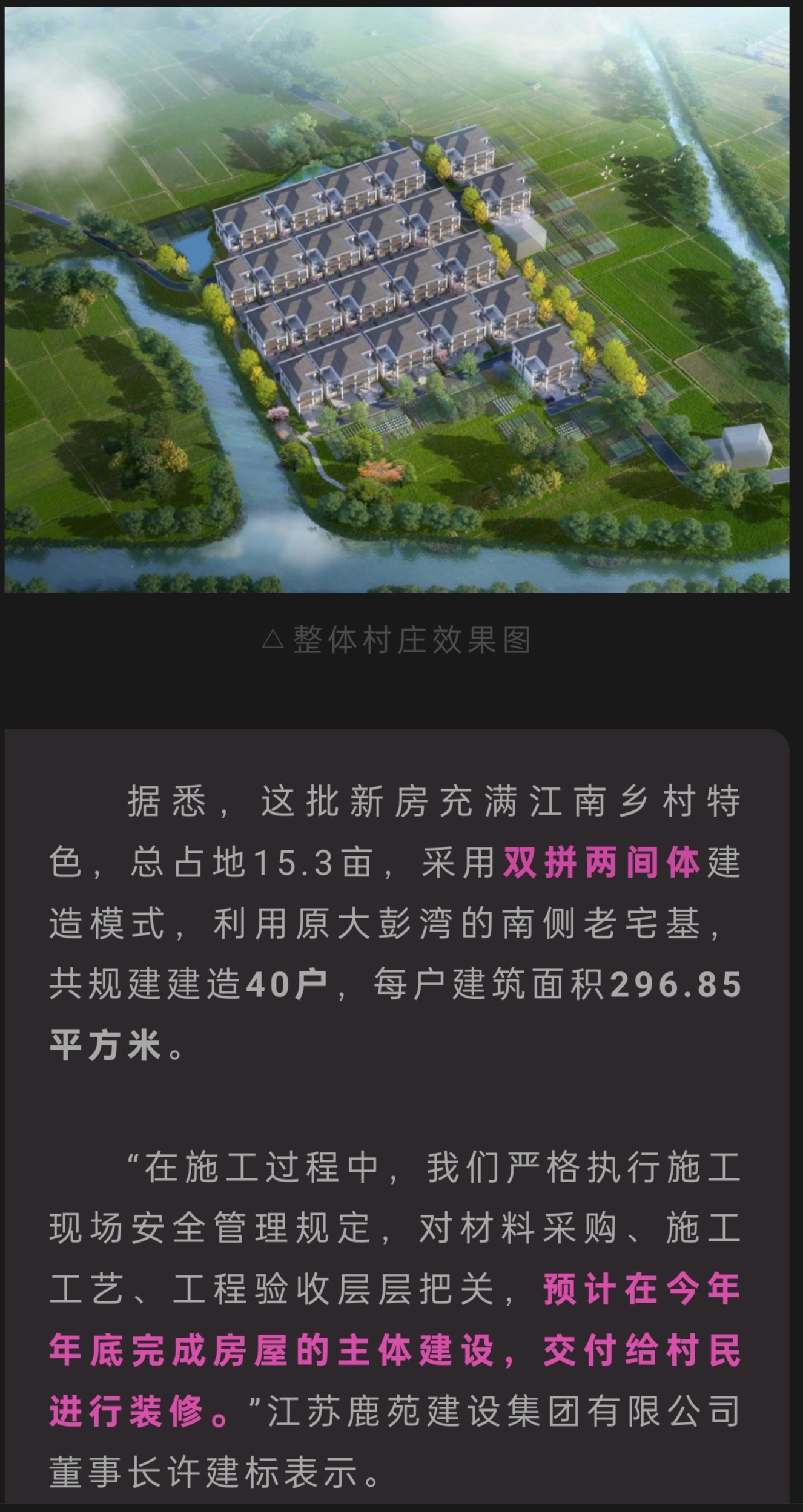Open the village aerial rendering image
Screen dimensions: 803x1512
click(397, 300)
